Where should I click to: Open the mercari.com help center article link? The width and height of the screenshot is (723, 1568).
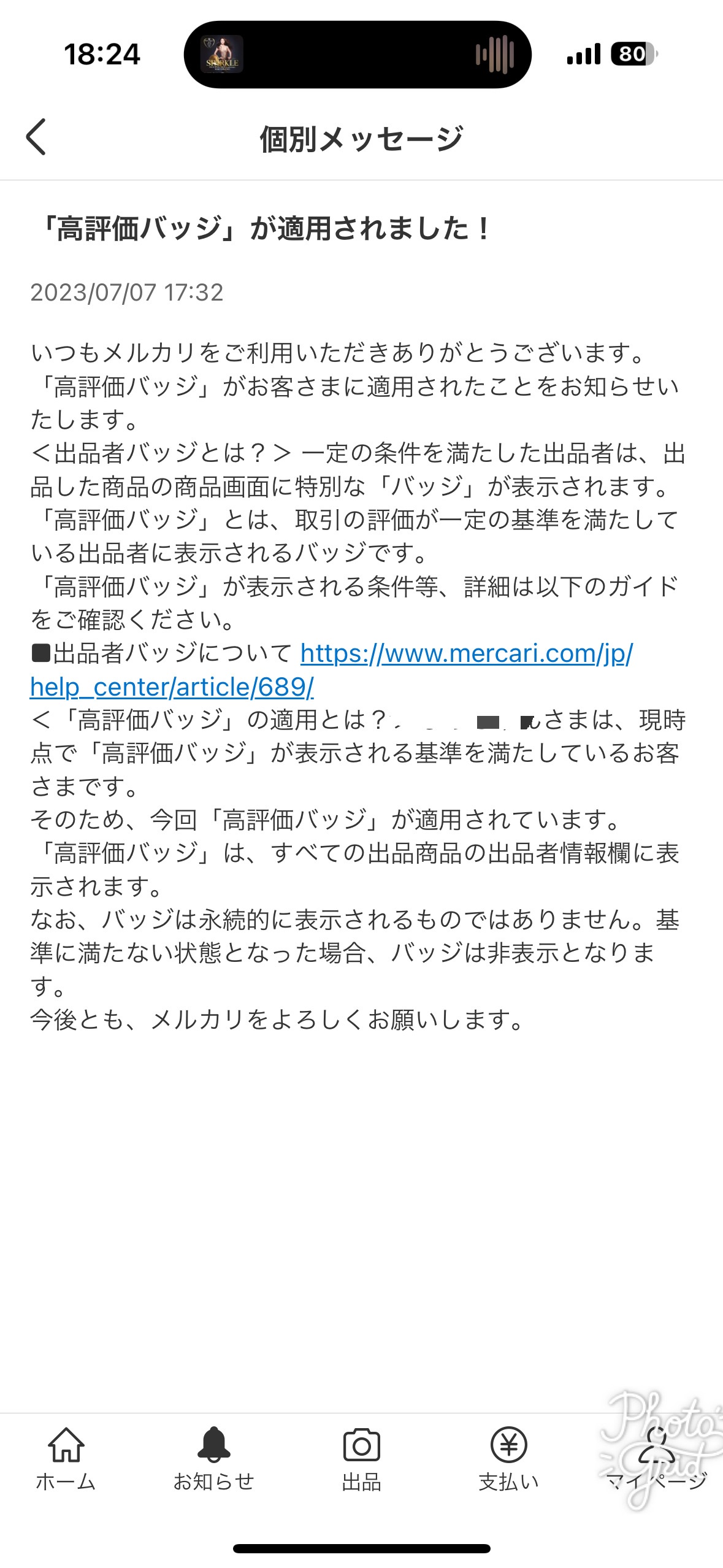pyautogui.click(x=466, y=654)
